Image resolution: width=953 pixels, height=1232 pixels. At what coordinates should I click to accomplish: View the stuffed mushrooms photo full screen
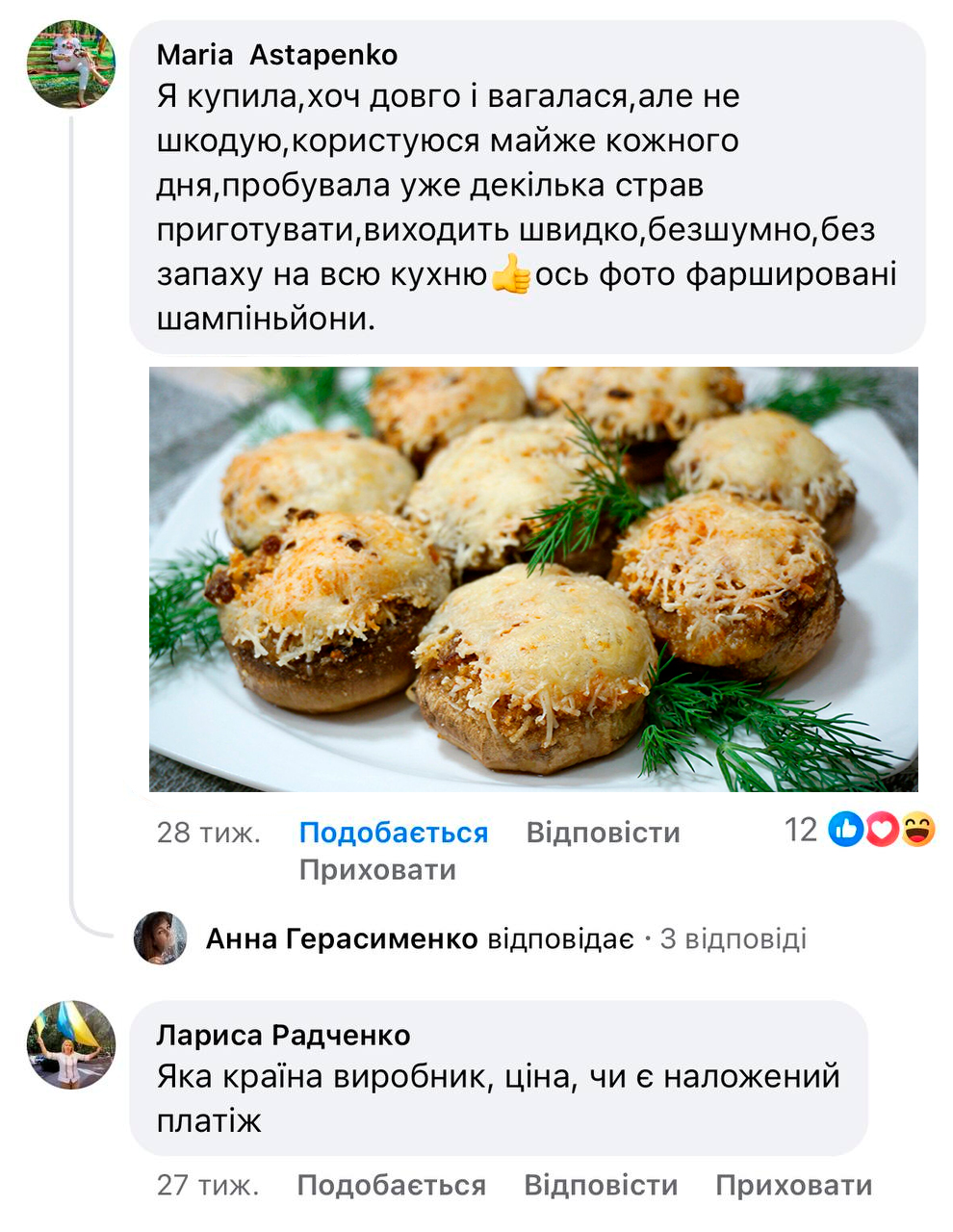(x=533, y=578)
